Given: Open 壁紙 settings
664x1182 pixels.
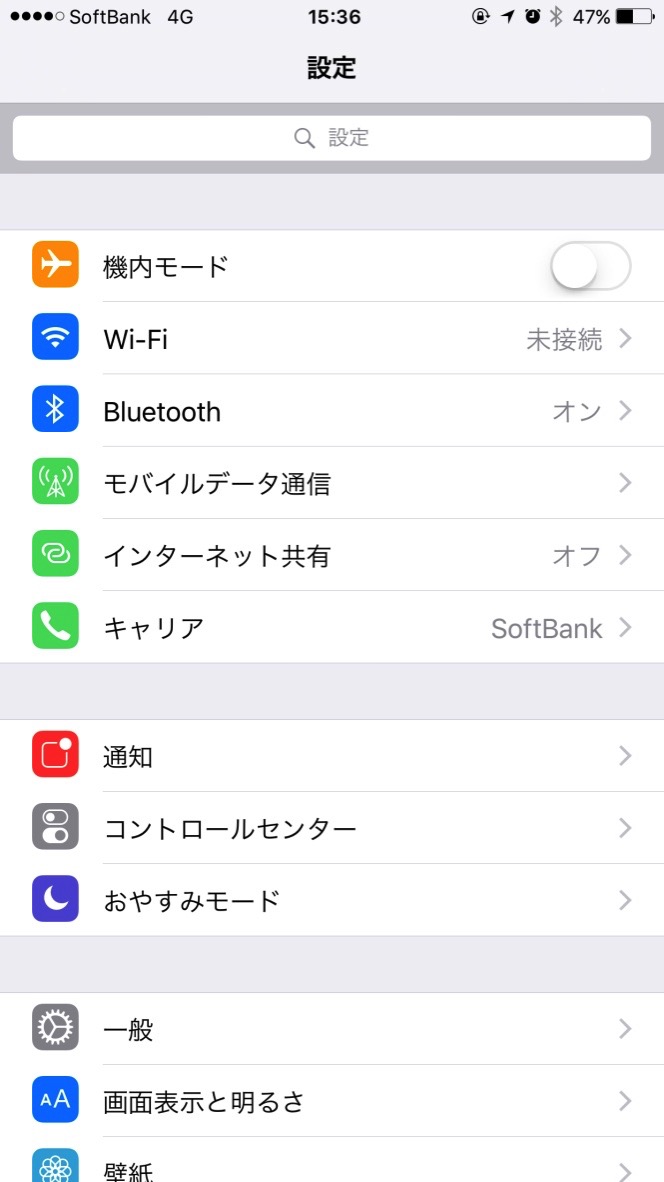Looking at the screenshot, I should click(x=332, y=1160).
